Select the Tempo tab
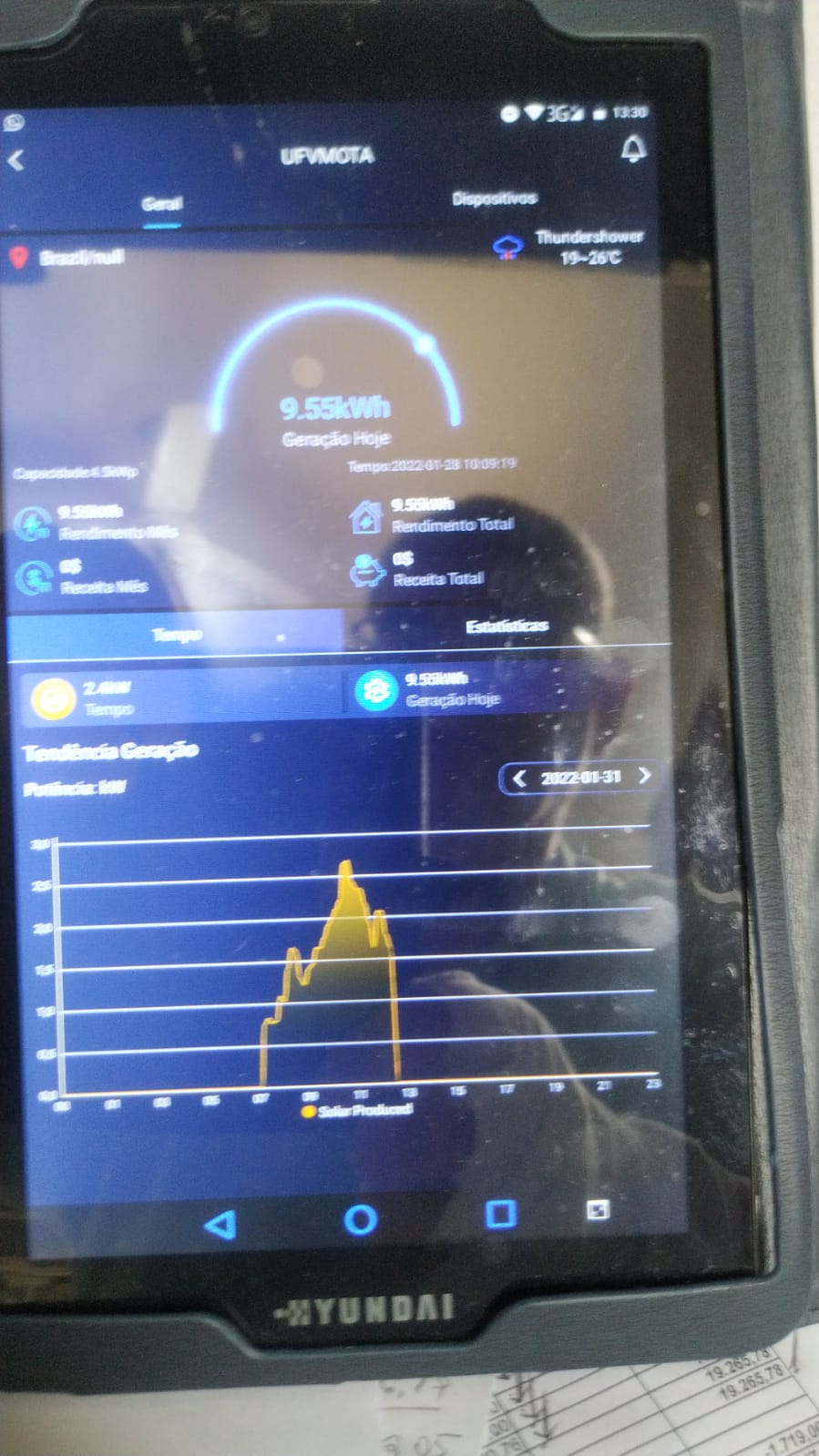 [x=177, y=635]
